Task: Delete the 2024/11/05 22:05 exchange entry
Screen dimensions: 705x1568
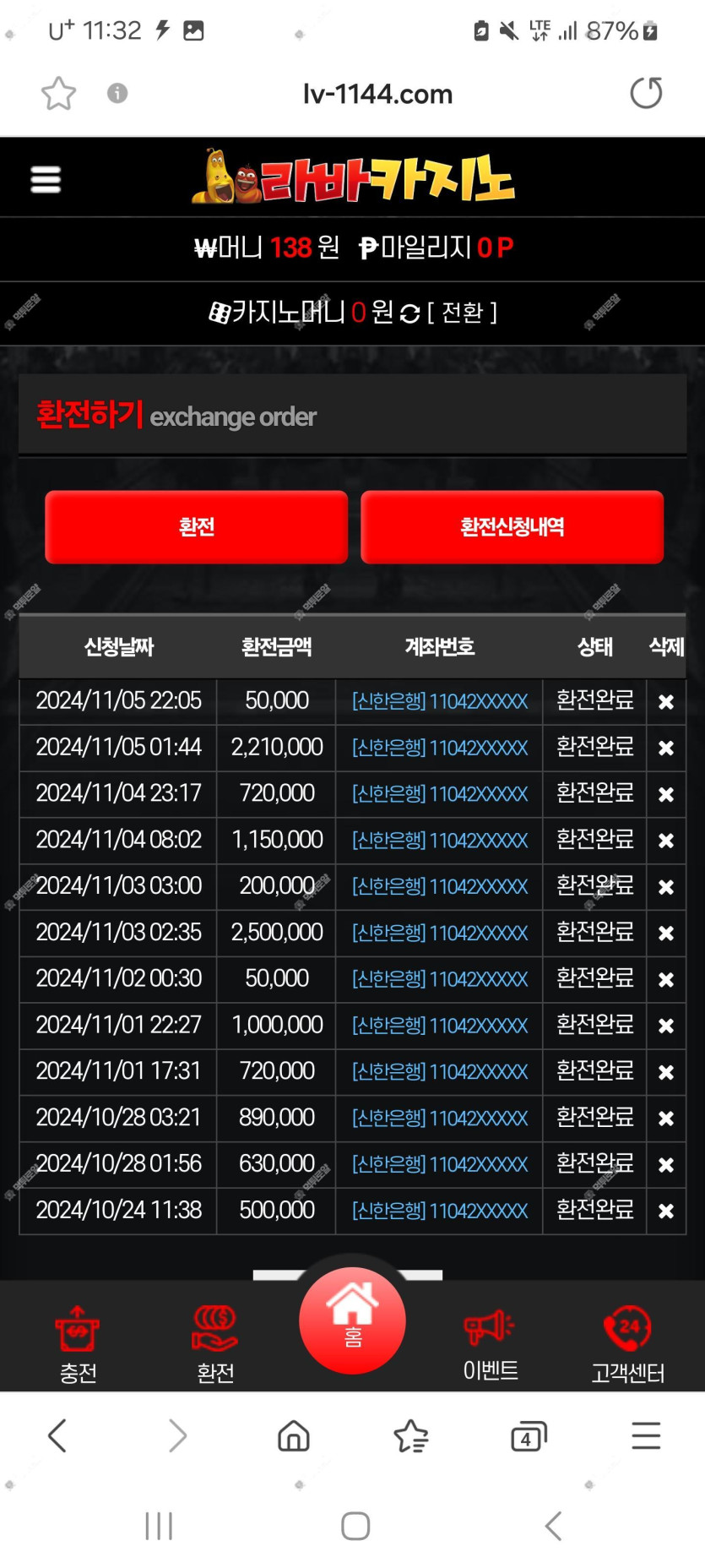Action: (x=665, y=701)
